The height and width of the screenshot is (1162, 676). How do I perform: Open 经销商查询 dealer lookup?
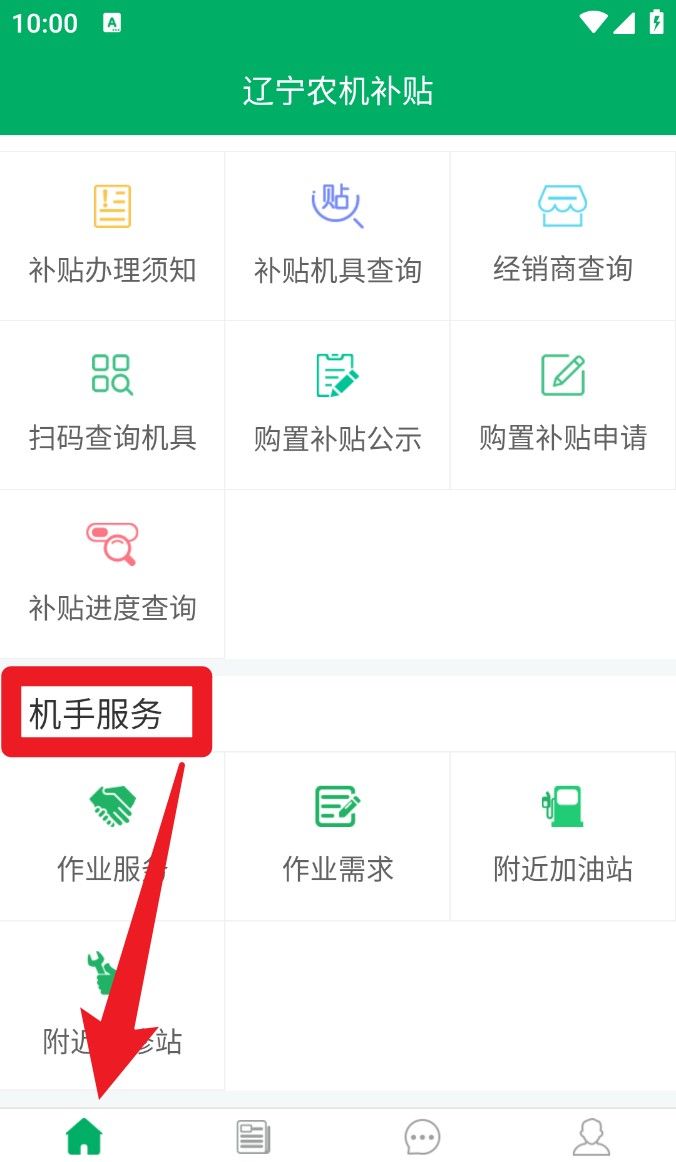pyautogui.click(x=562, y=236)
